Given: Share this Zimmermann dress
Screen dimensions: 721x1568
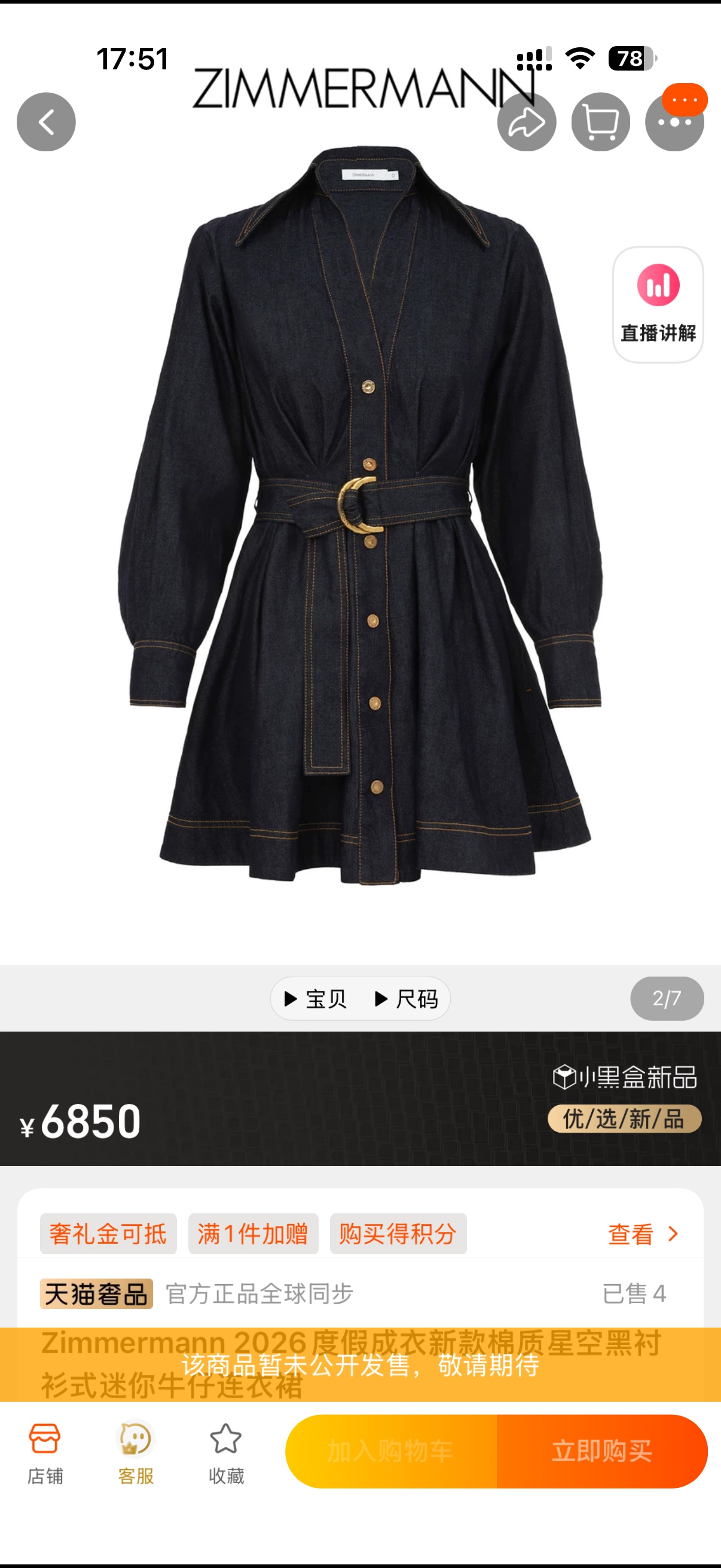Looking at the screenshot, I should click(x=526, y=122).
